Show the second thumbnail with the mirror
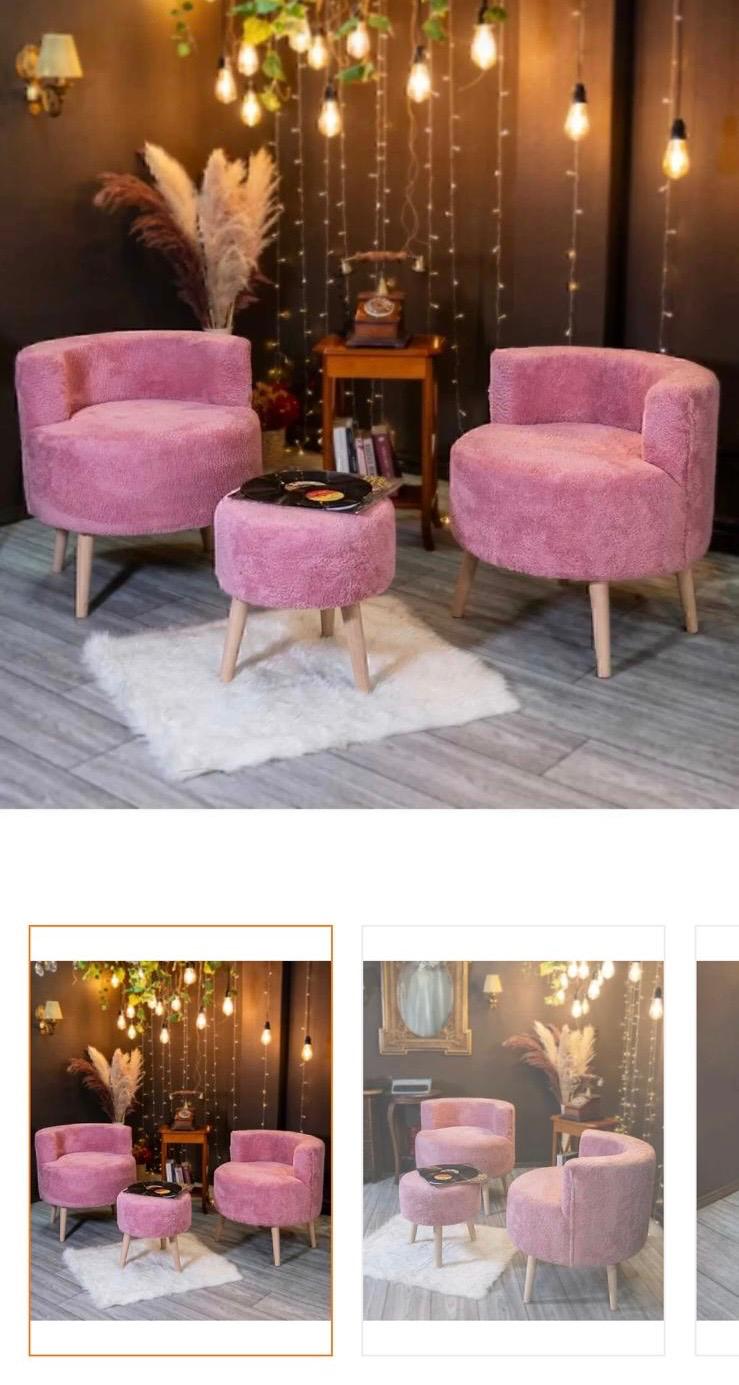Screen dimensions: 739x1385 513,1140
